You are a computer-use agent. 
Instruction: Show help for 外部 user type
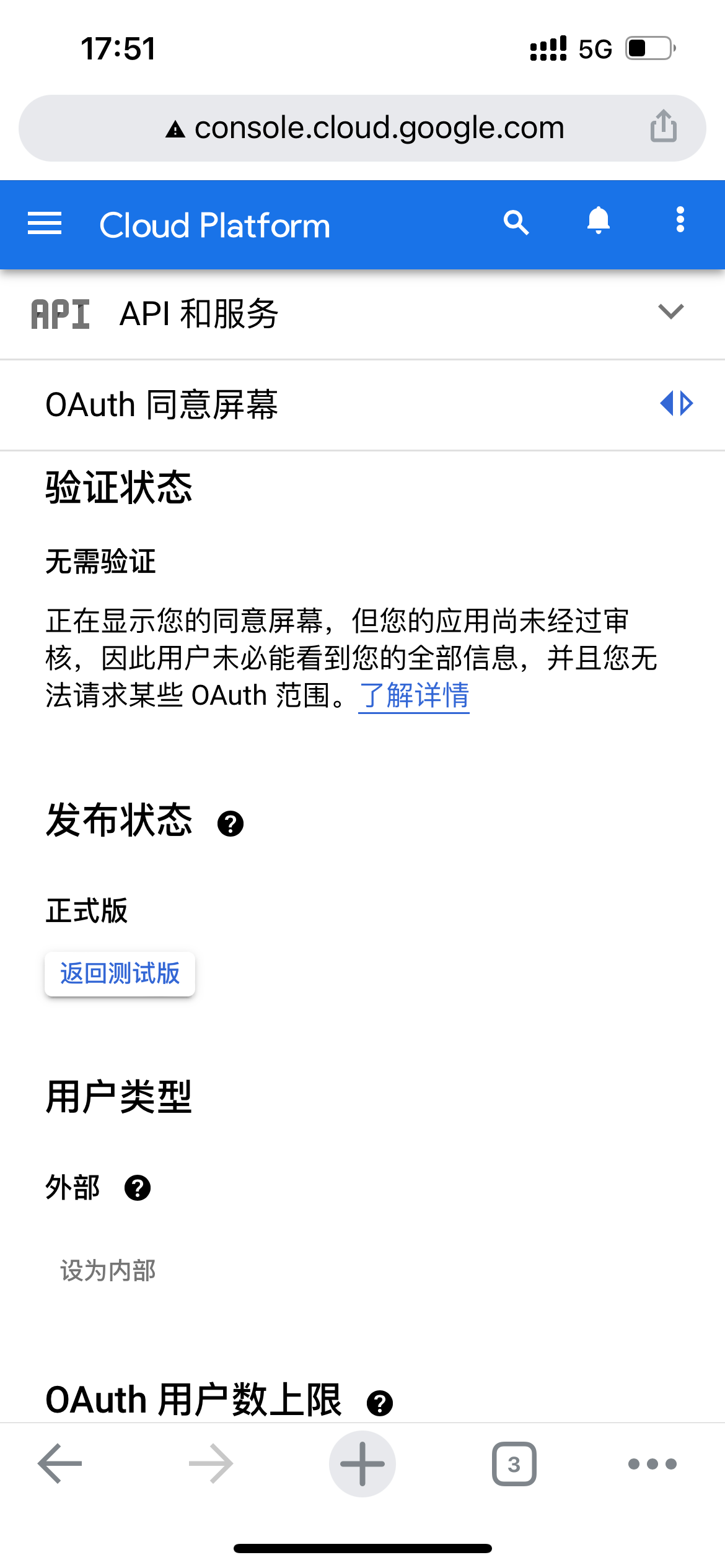pyautogui.click(x=138, y=1188)
